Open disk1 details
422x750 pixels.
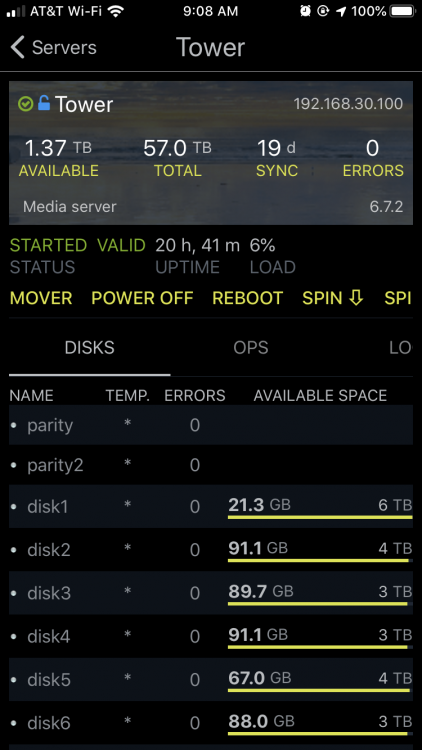211,506
